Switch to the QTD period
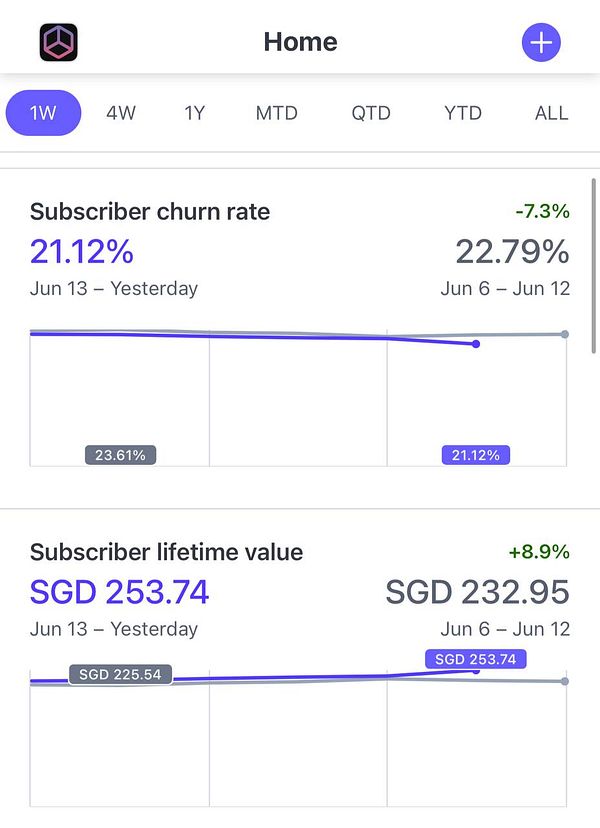This screenshot has width=600, height=828. tap(370, 113)
